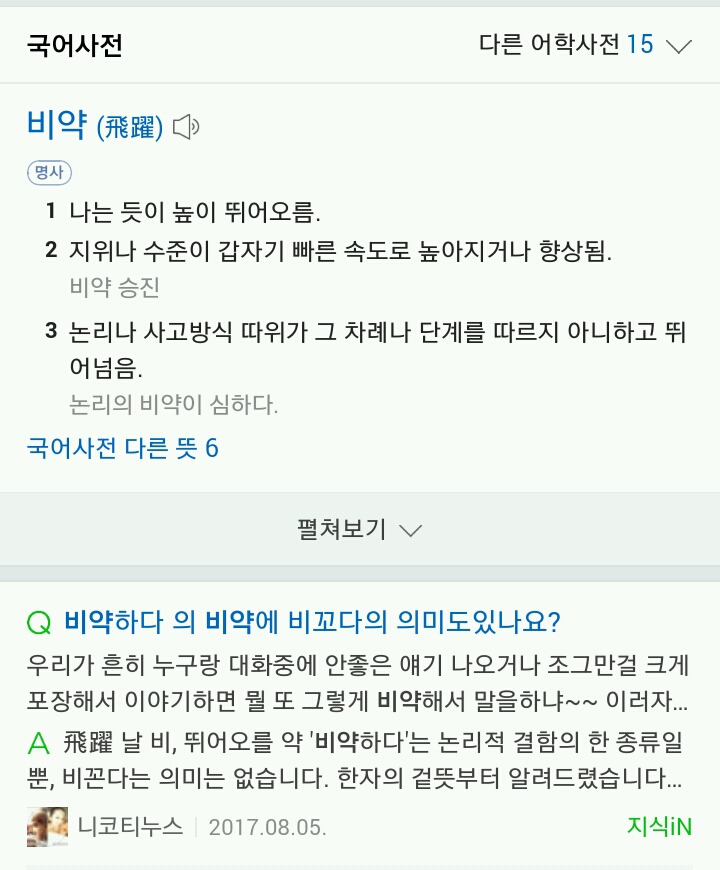This screenshot has height=870, width=720.
Task: Open the 지식iN link
Action: (x=658, y=826)
